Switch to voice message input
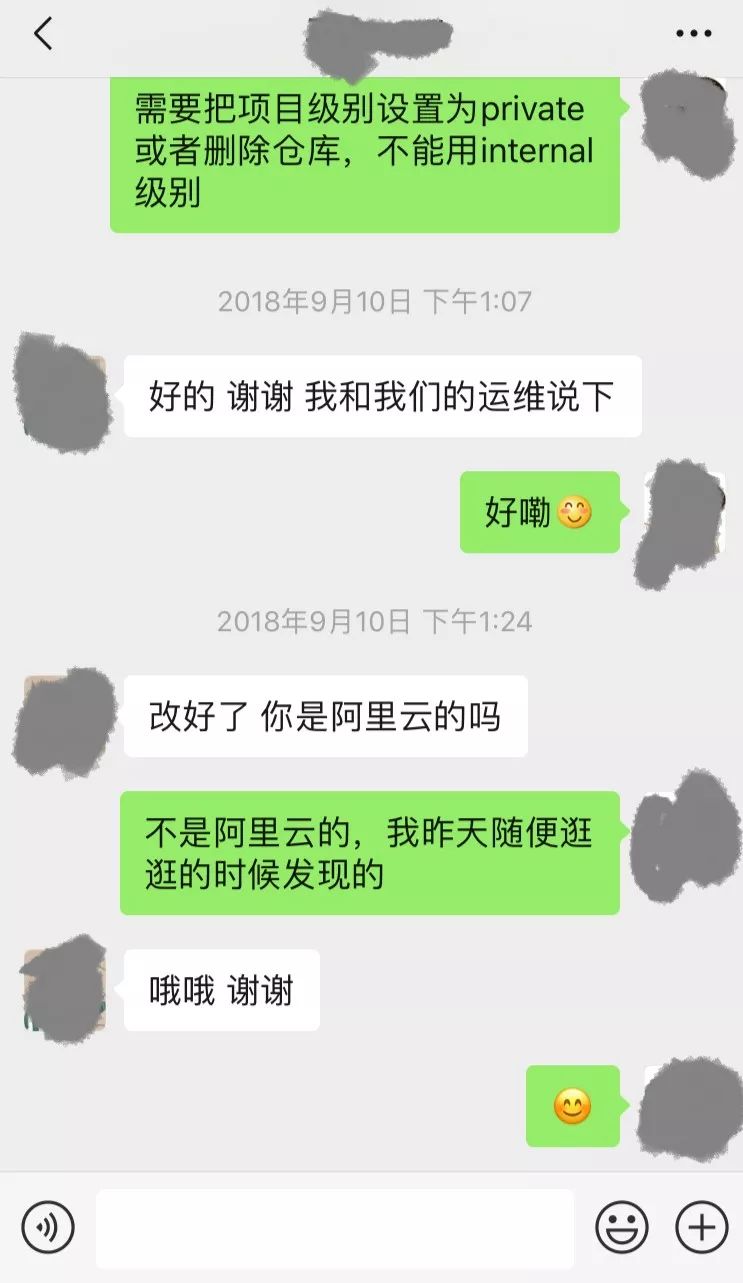 pos(48,1227)
